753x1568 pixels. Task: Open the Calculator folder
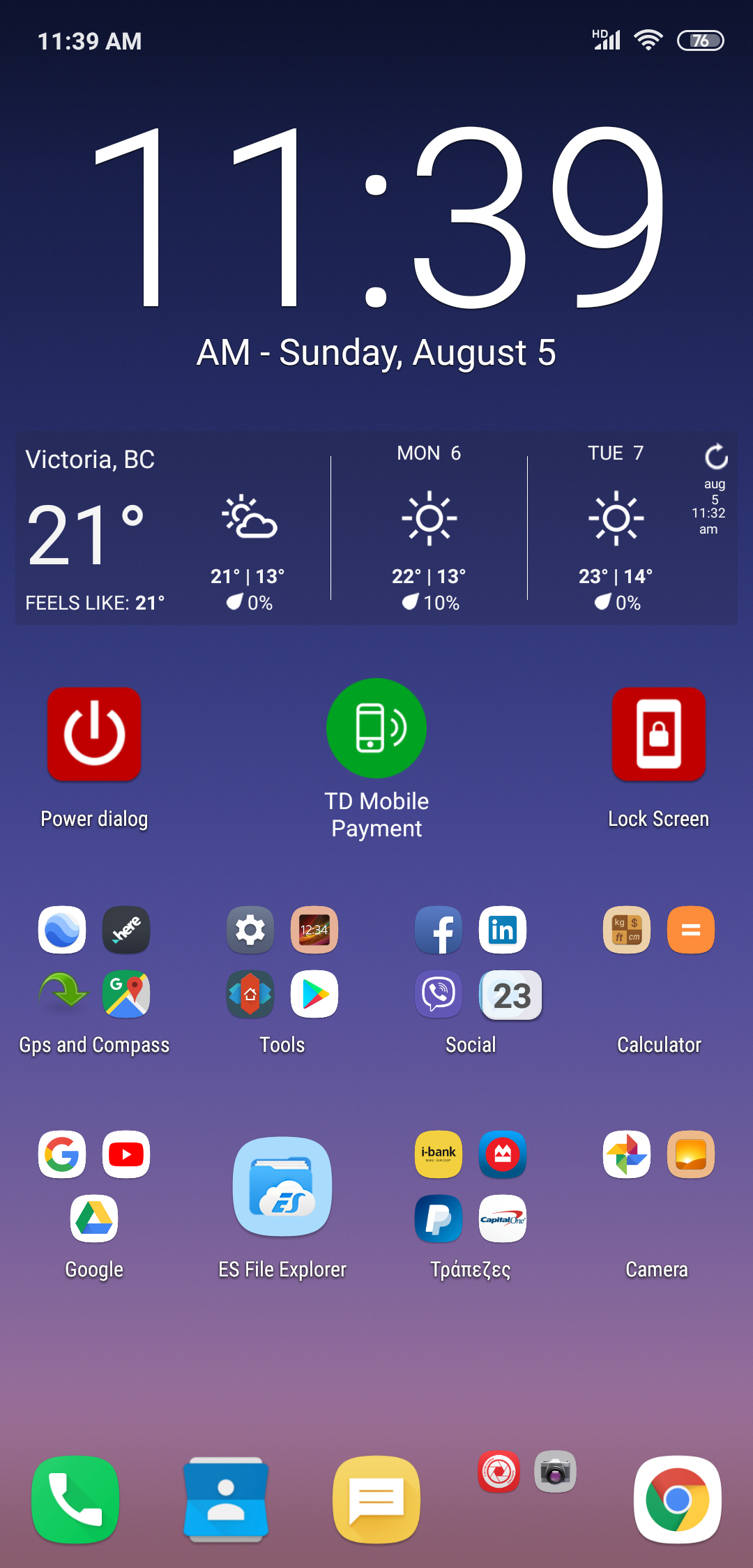tap(659, 963)
